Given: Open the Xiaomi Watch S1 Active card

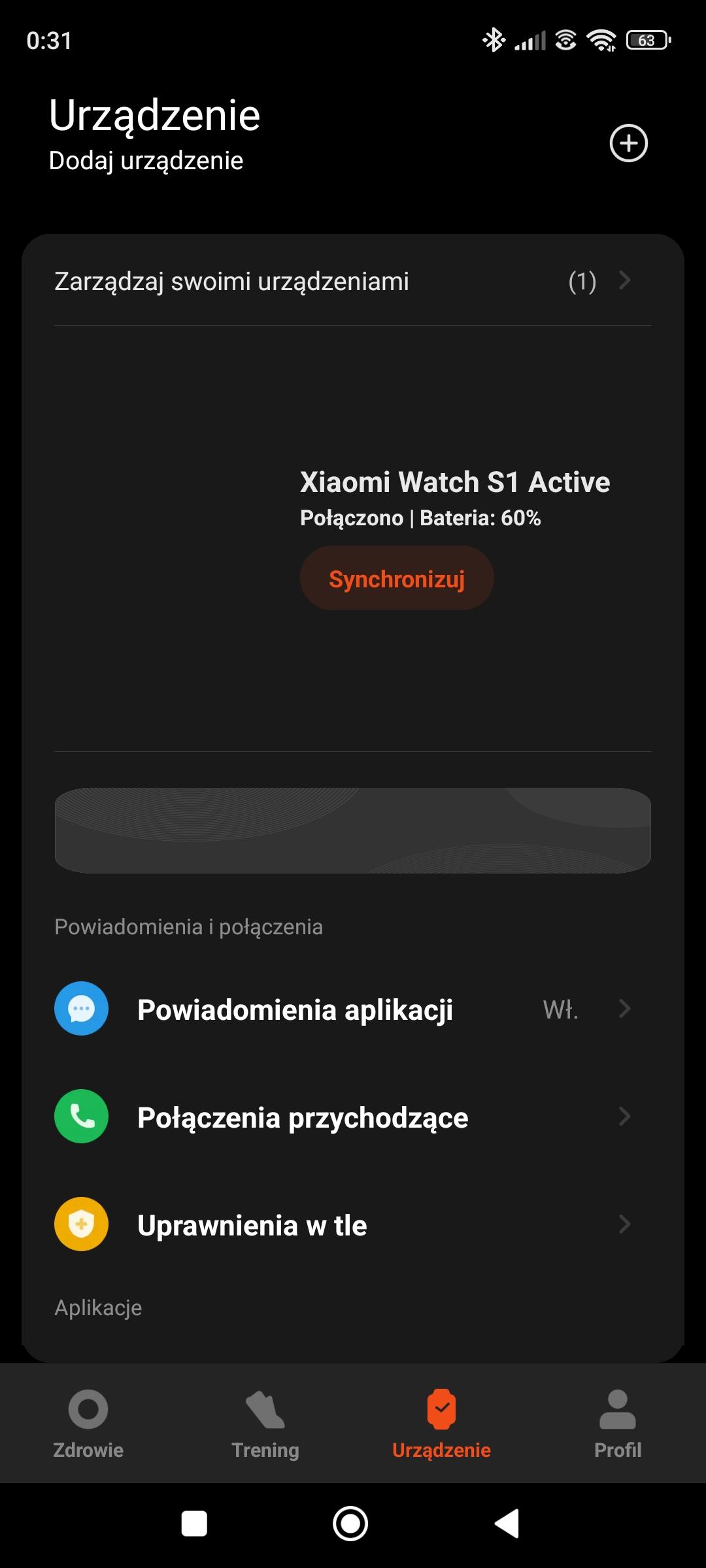Looking at the screenshot, I should (x=454, y=482).
